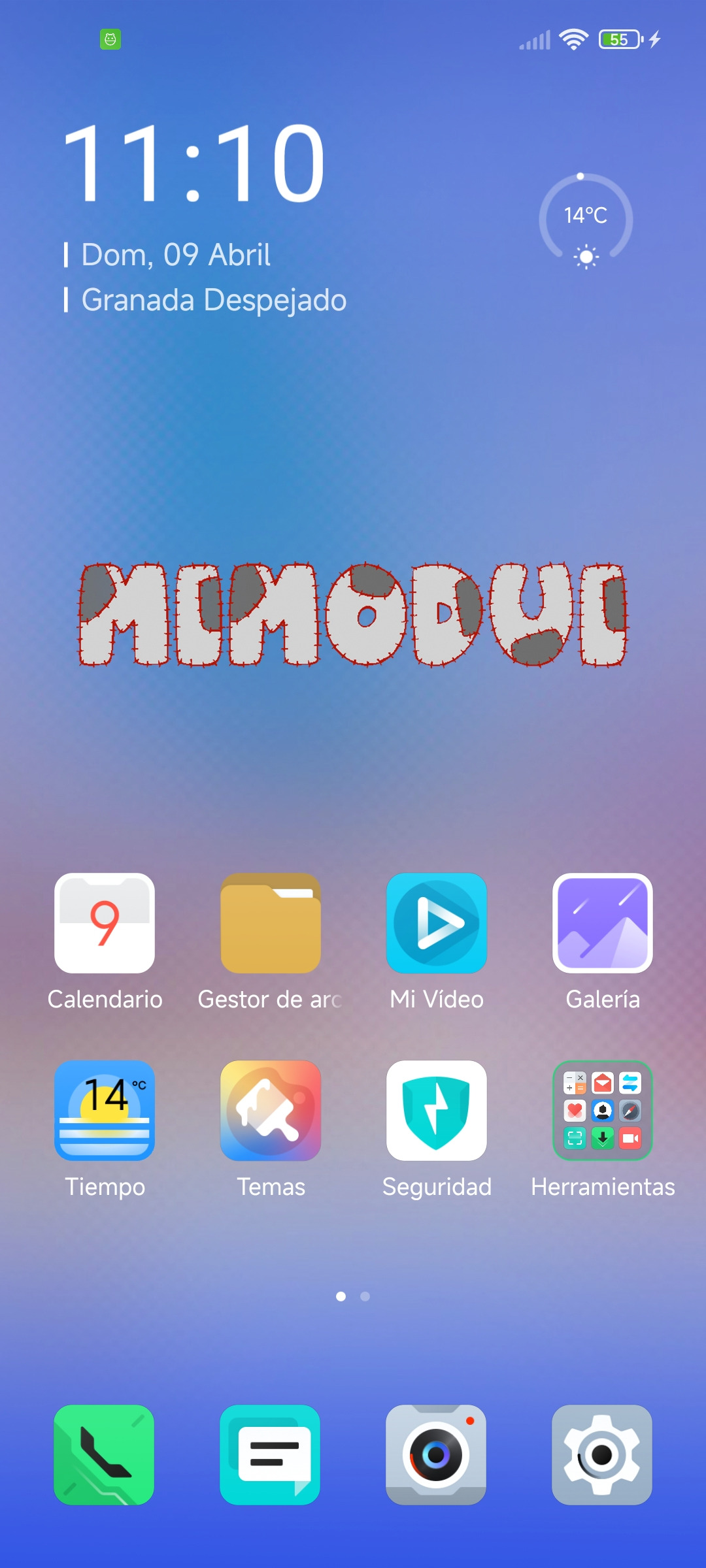Open the messages app in dock
The width and height of the screenshot is (706, 1568).
pyautogui.click(x=270, y=1455)
